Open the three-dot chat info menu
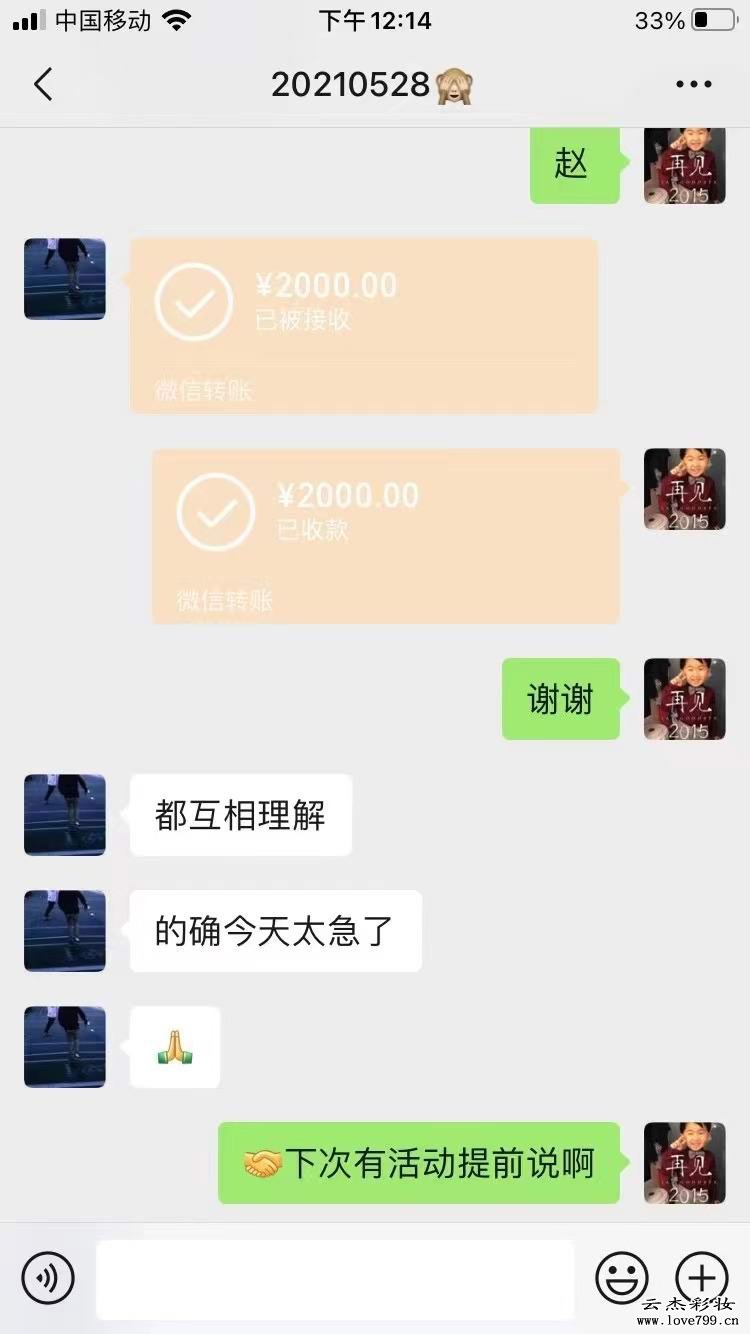The width and height of the screenshot is (750, 1334). [693, 85]
